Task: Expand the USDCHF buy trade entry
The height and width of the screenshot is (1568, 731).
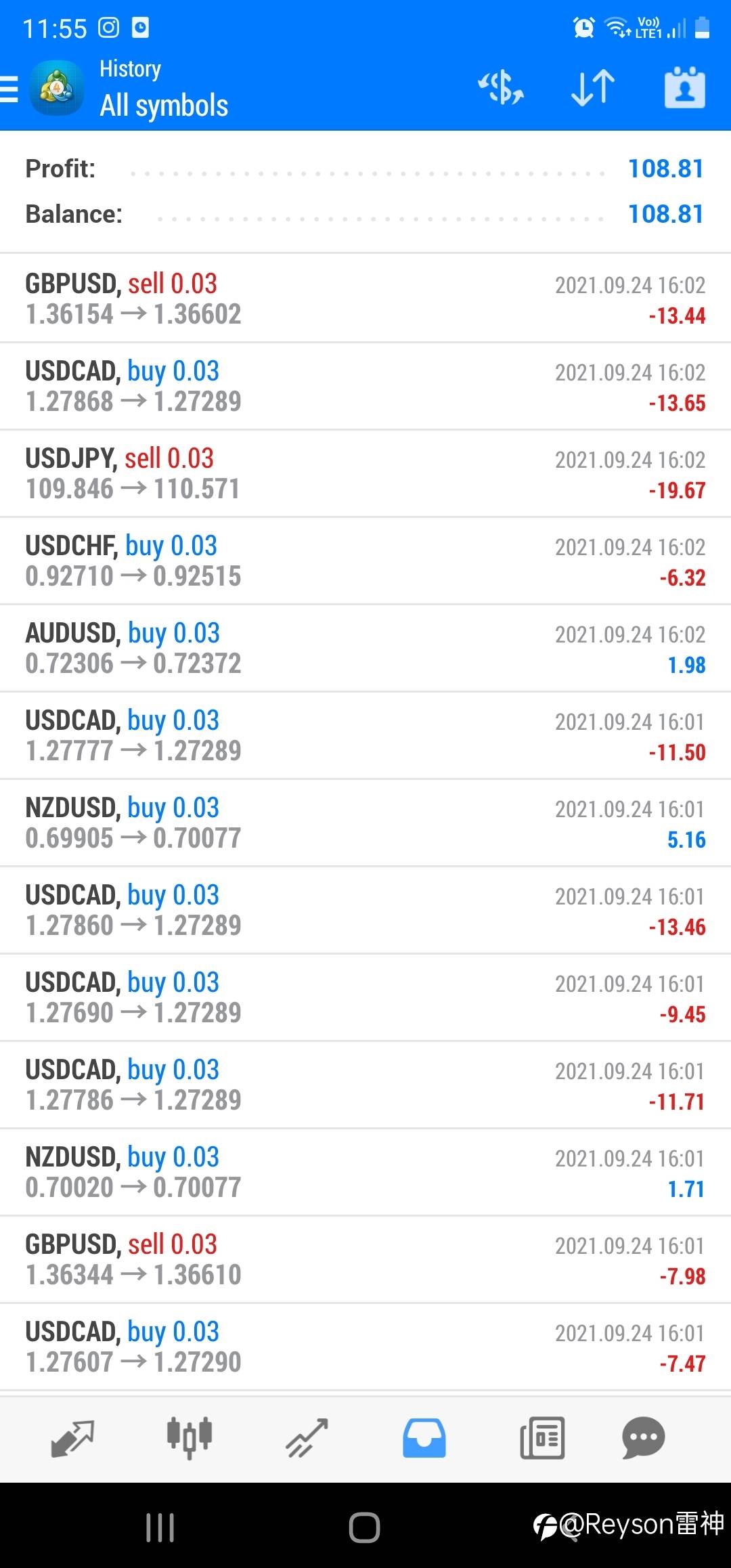Action: point(365,561)
